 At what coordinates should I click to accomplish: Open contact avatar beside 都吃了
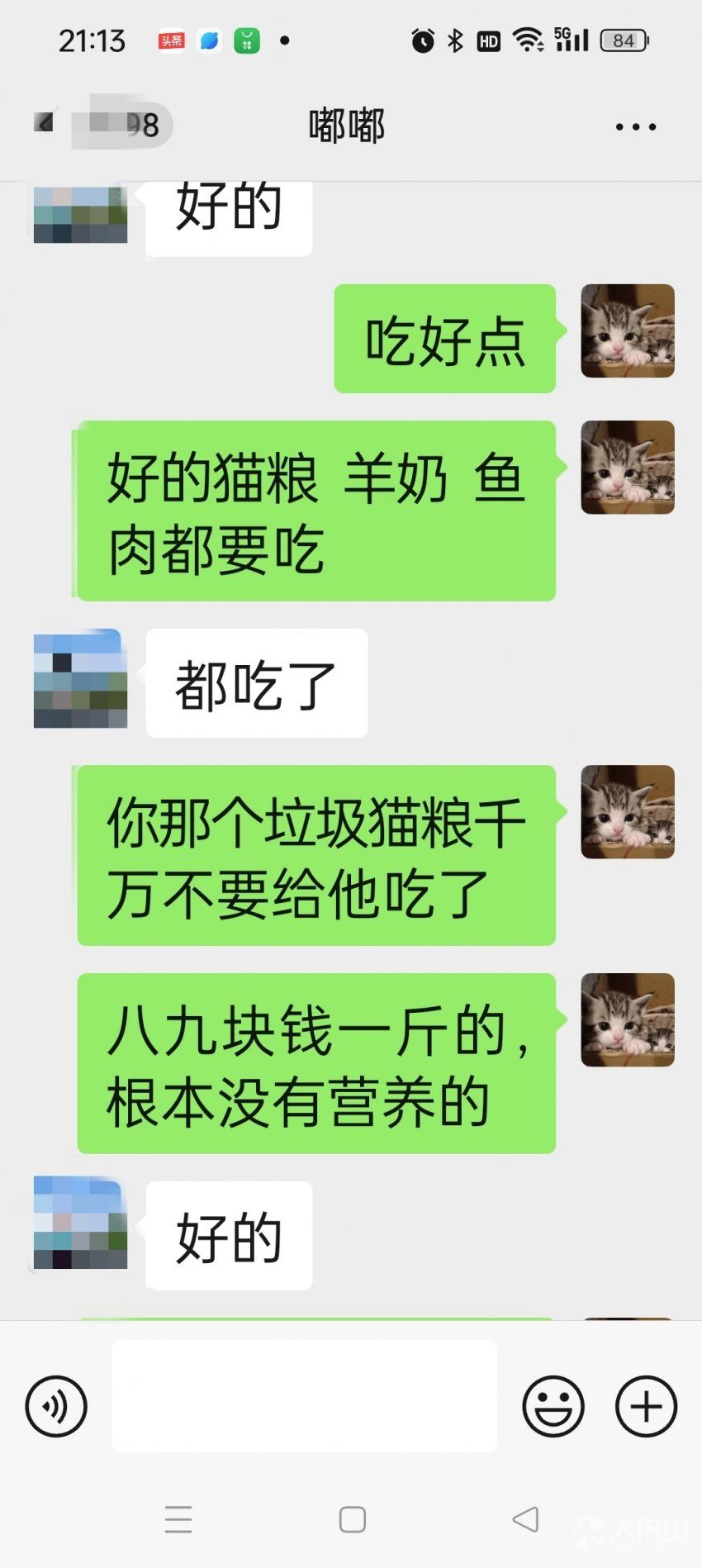[80, 678]
